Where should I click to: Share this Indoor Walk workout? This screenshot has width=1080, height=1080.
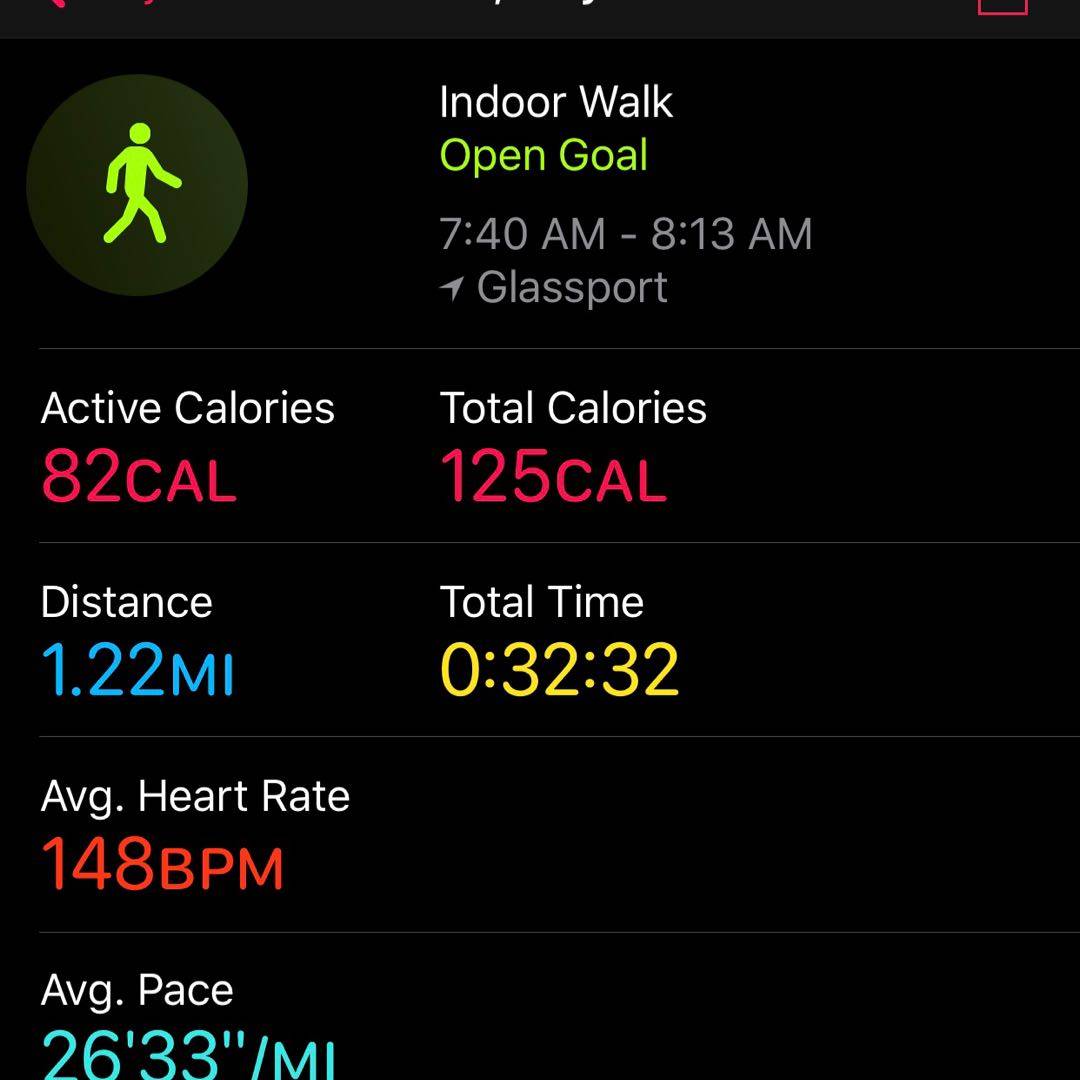coord(1002,6)
